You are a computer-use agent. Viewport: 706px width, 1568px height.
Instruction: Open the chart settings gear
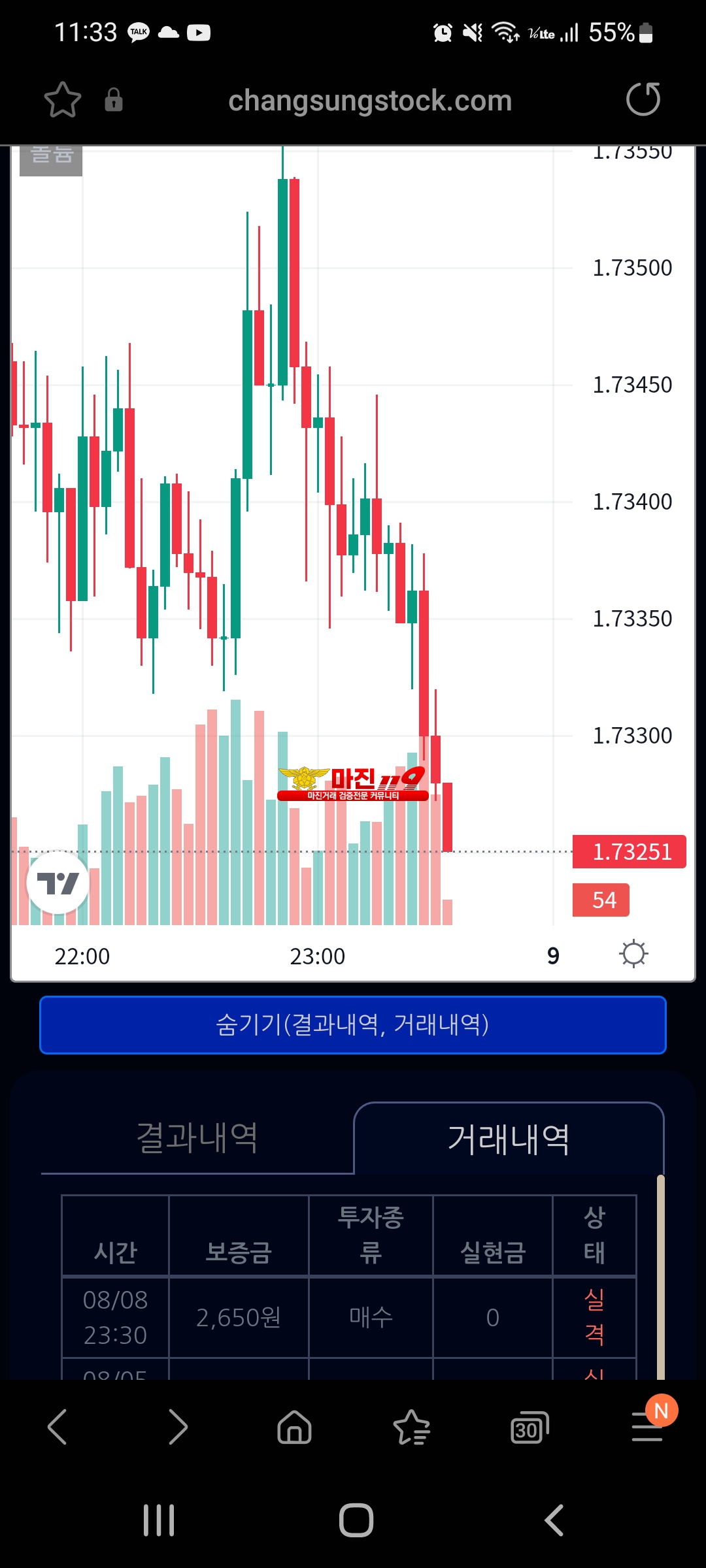pyautogui.click(x=633, y=954)
